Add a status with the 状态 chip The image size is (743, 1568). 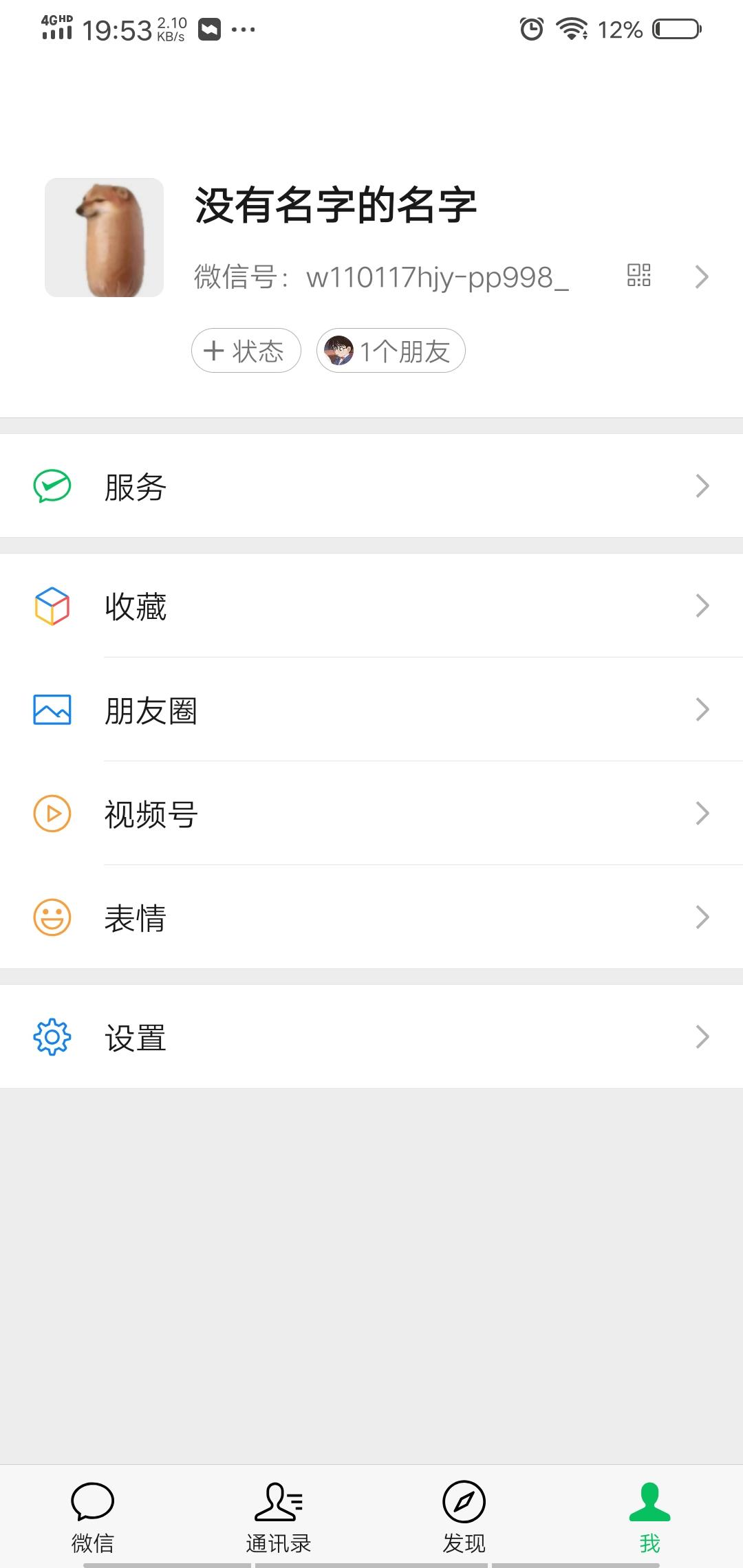pyautogui.click(x=246, y=351)
